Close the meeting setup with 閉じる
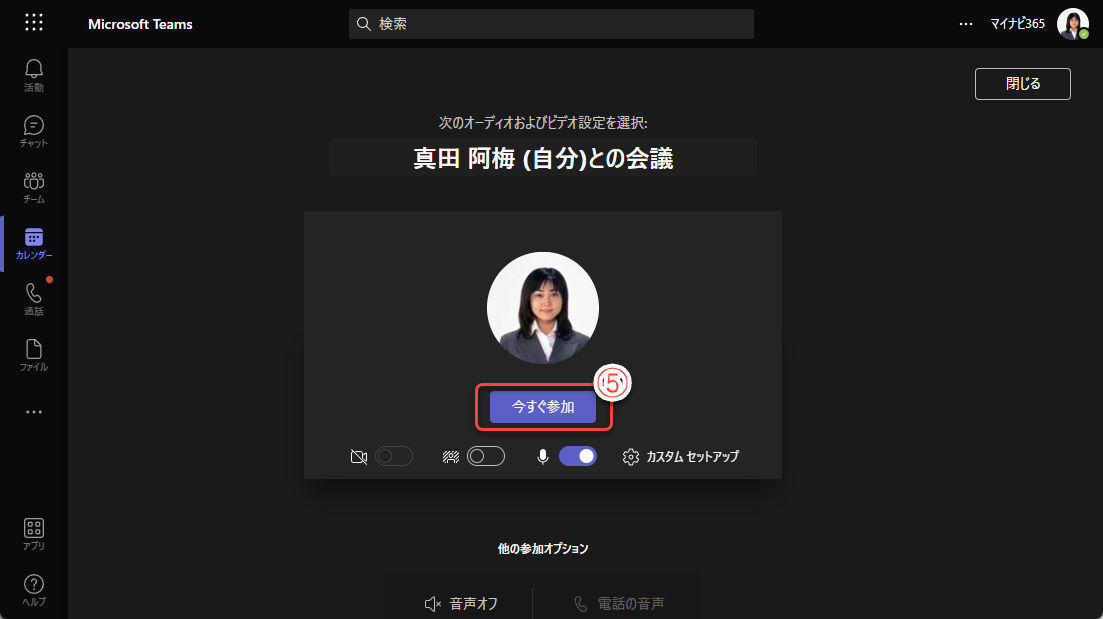 tap(1022, 84)
